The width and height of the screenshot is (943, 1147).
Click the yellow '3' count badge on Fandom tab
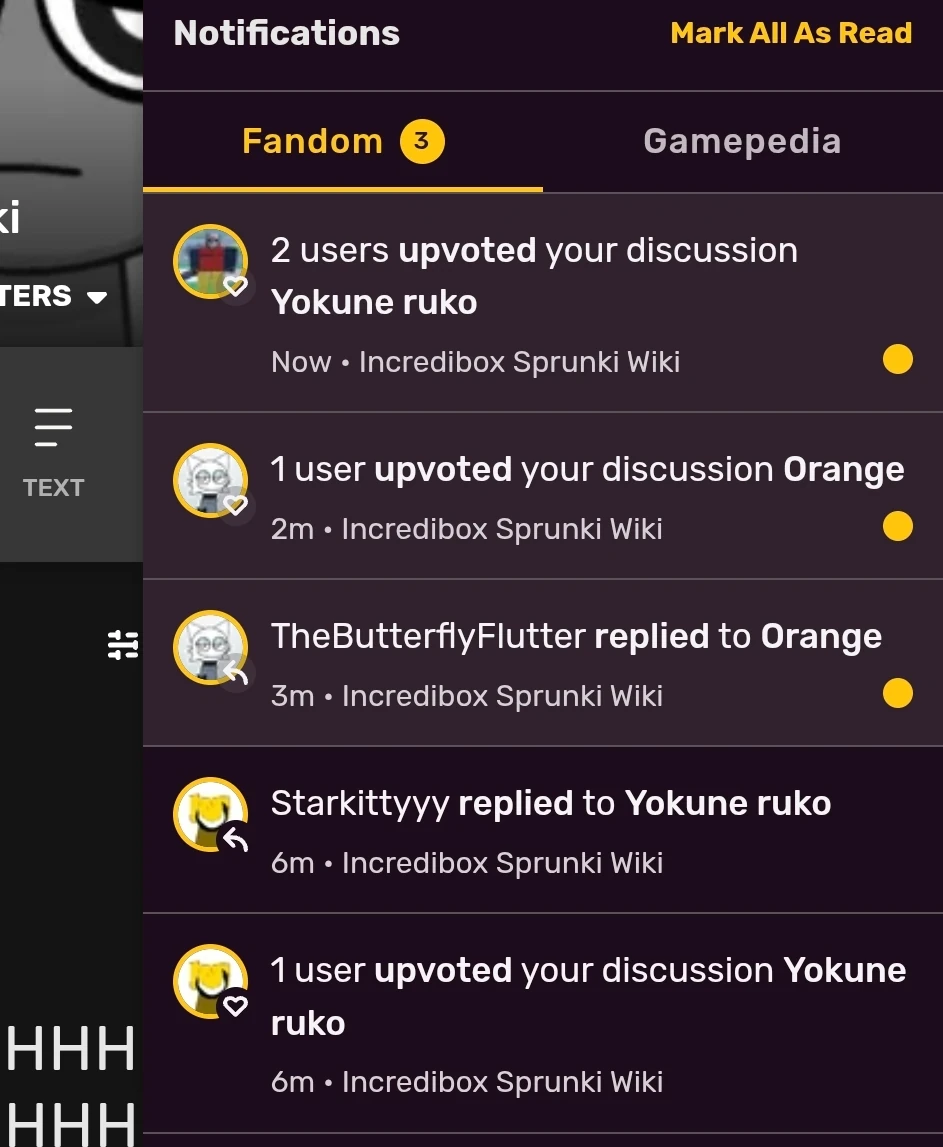[422, 141]
